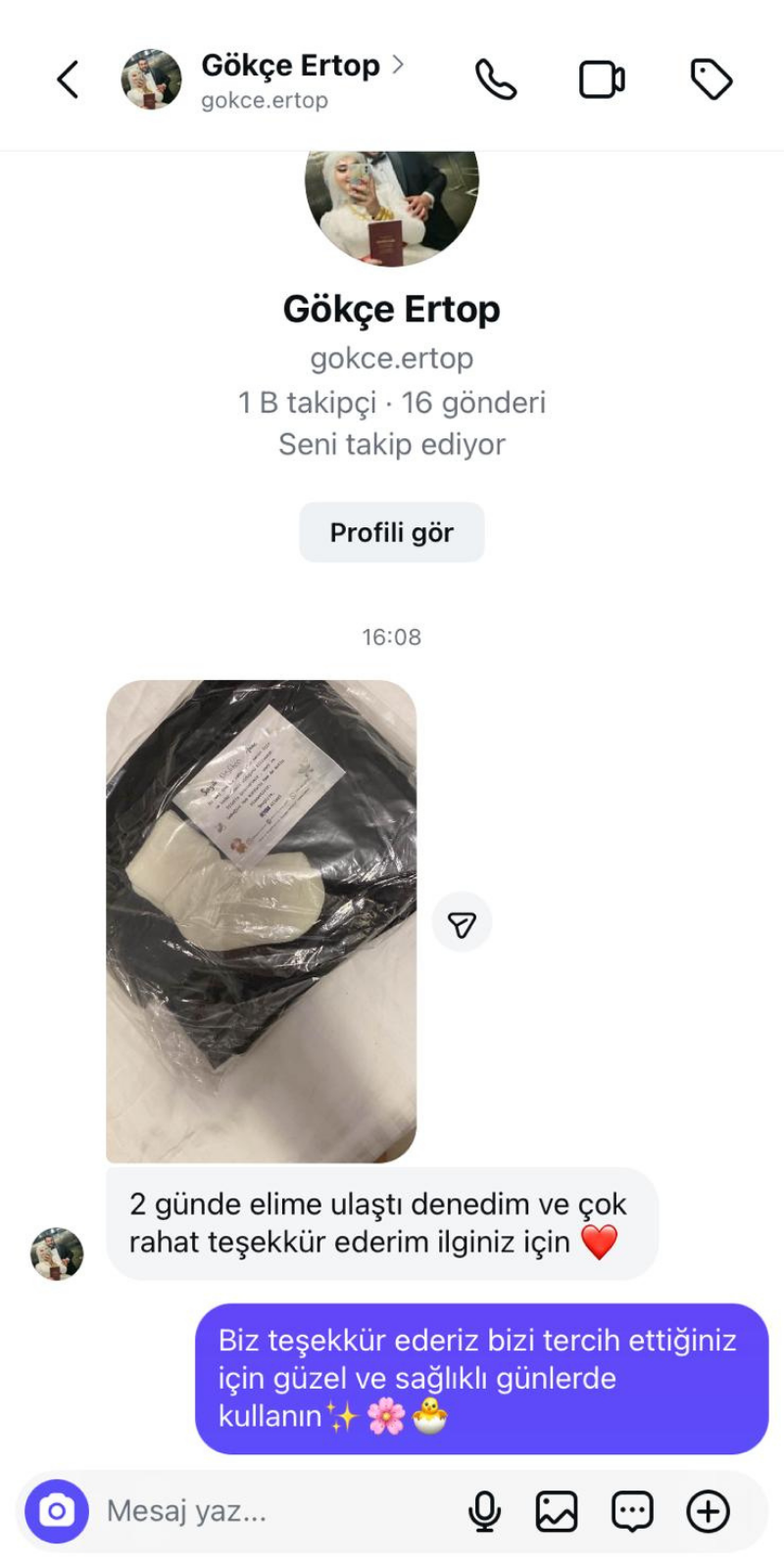Pick a photo from the gallery
The width and height of the screenshot is (784, 1568).
(557, 1511)
